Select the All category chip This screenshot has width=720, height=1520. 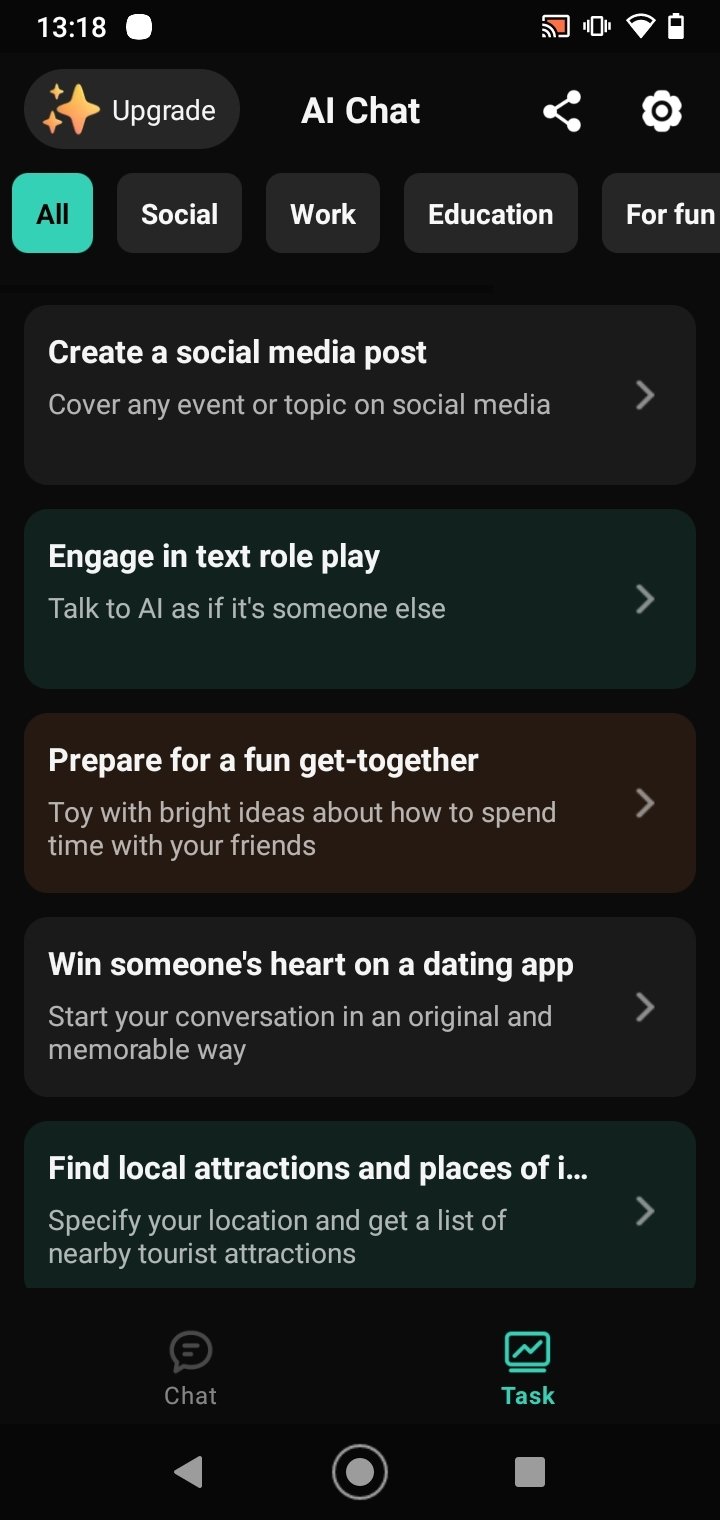pos(53,213)
